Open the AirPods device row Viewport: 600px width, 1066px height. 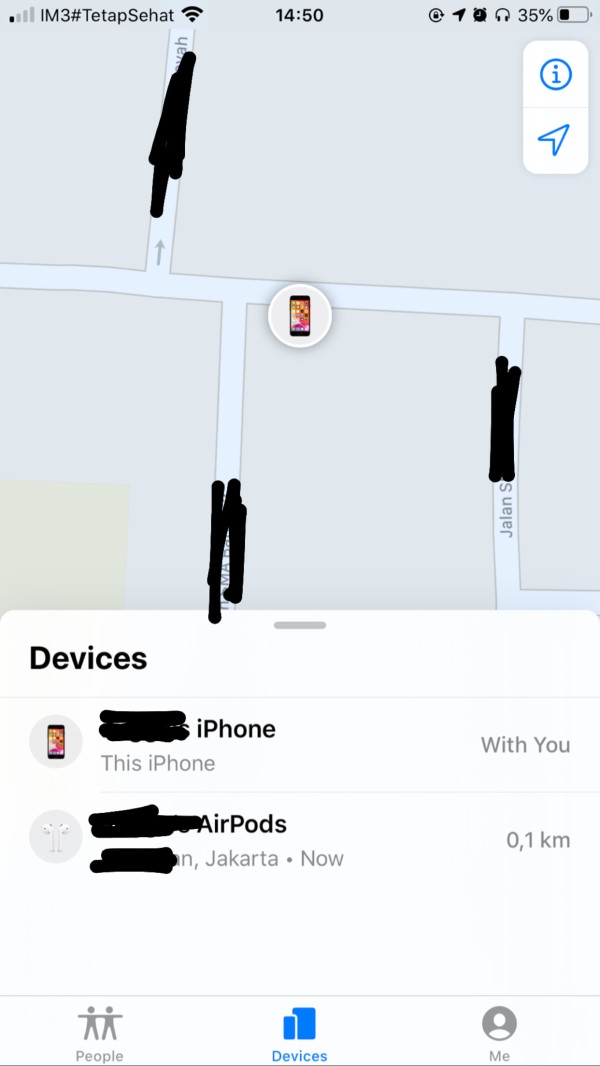(x=300, y=840)
